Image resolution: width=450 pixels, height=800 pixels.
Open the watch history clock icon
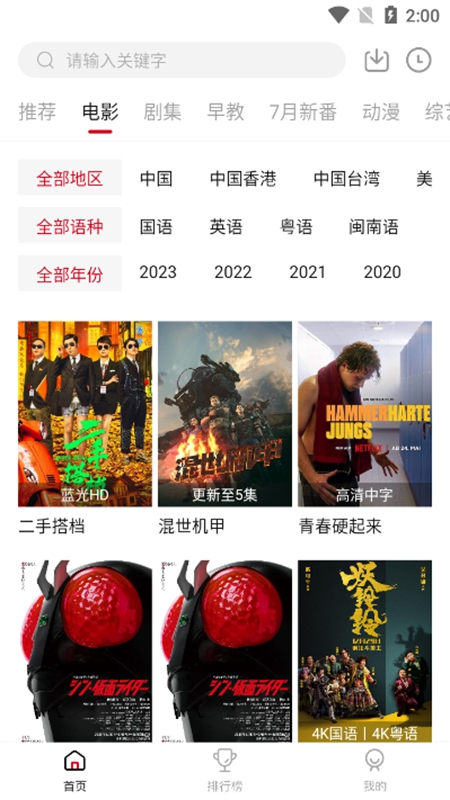[418, 60]
